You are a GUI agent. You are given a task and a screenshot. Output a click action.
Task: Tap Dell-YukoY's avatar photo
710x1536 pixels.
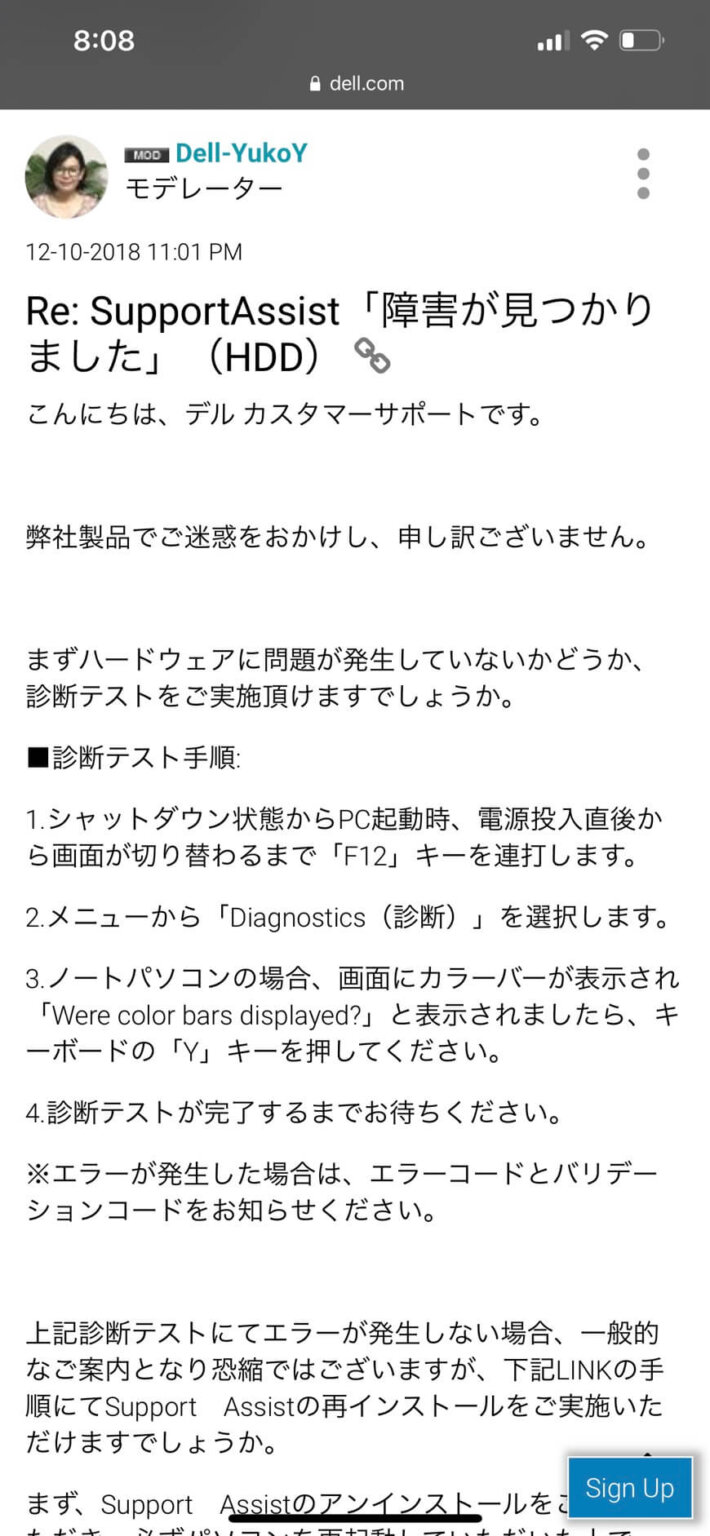tap(66, 177)
